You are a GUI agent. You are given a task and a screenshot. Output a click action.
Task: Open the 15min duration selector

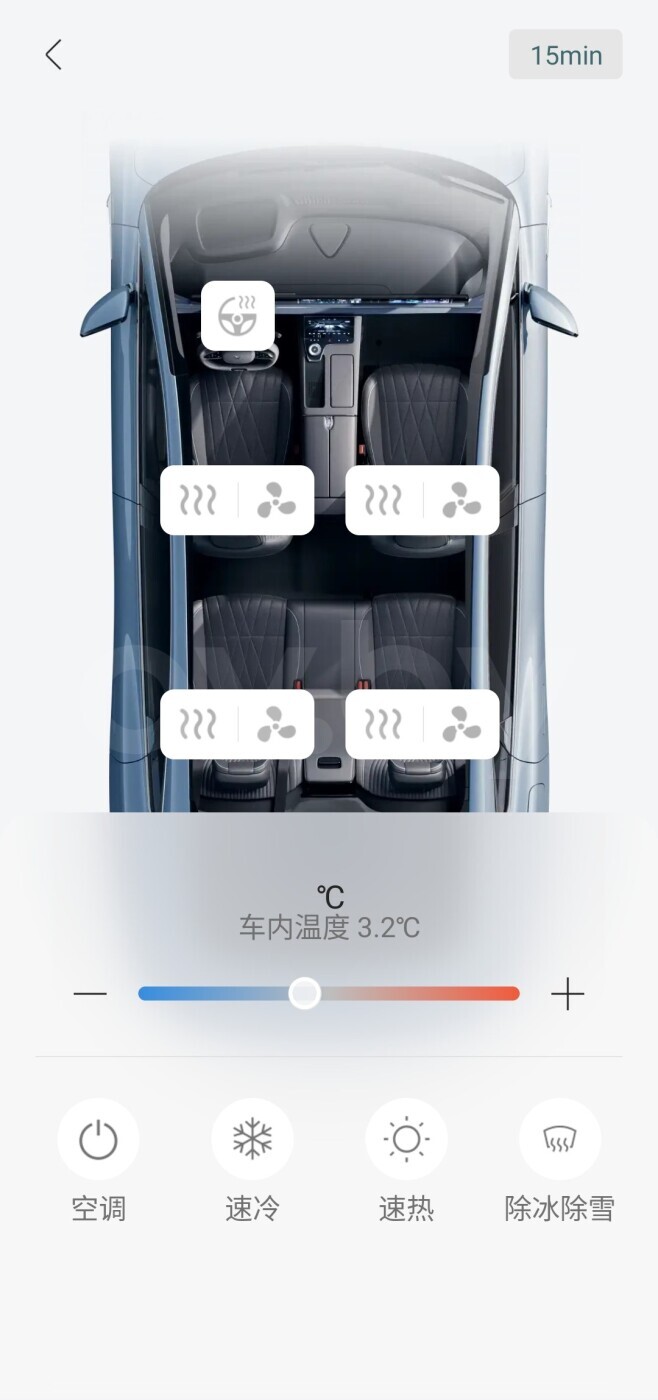[565, 55]
